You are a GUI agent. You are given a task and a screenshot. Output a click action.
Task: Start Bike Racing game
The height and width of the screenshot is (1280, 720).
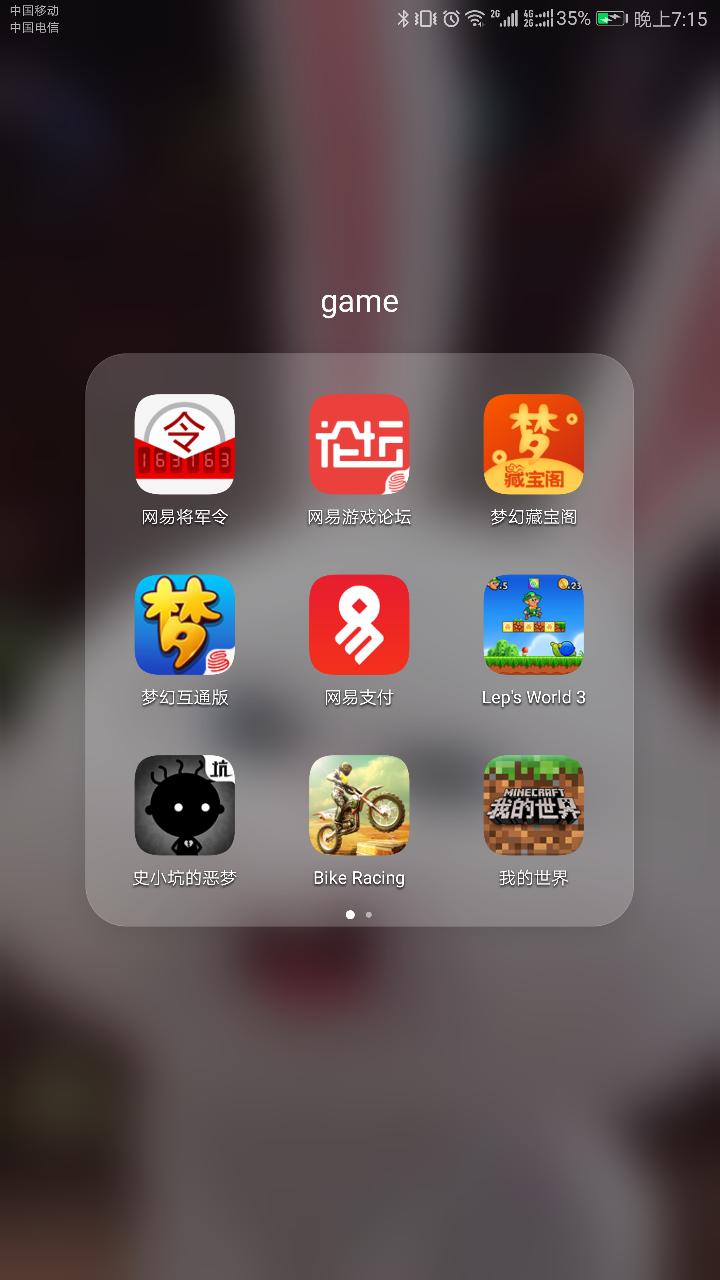tap(359, 804)
